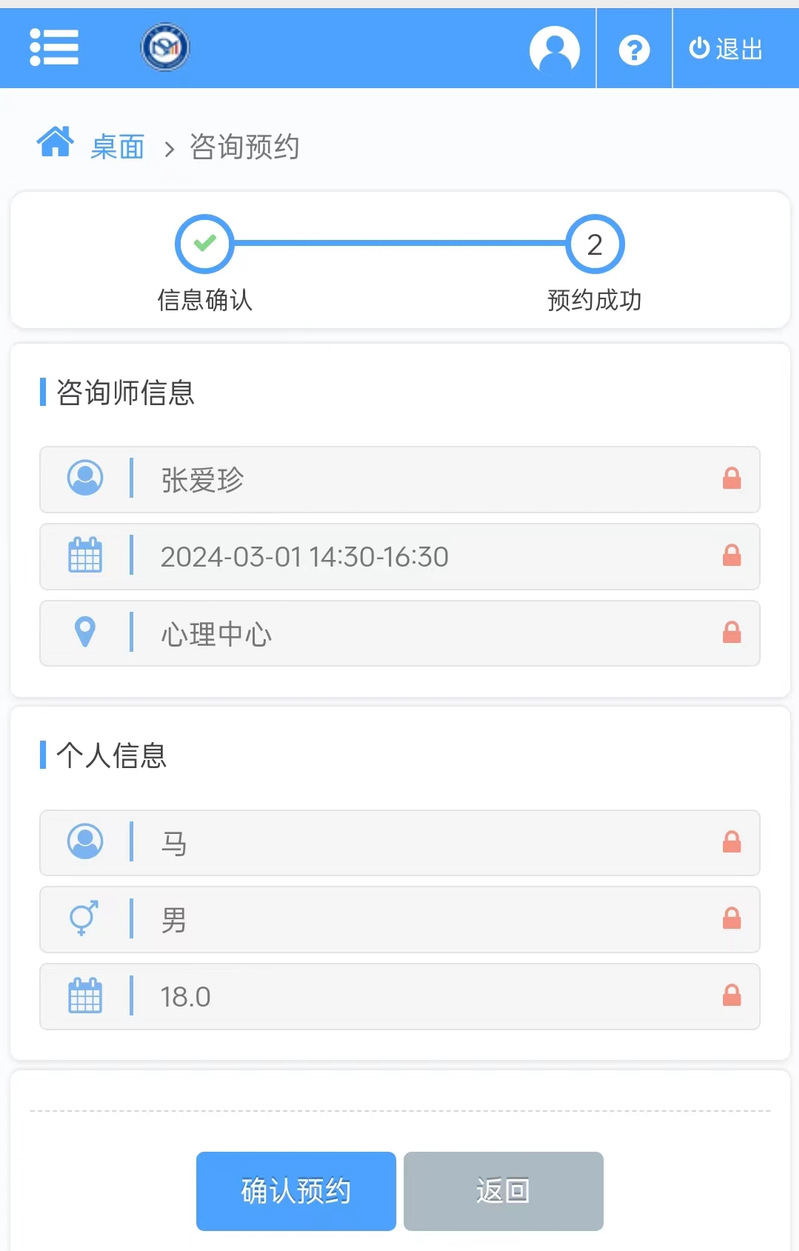Screen dimensions: 799x1251
Task: Tap 退出 to log out
Action: [x=726, y=49]
